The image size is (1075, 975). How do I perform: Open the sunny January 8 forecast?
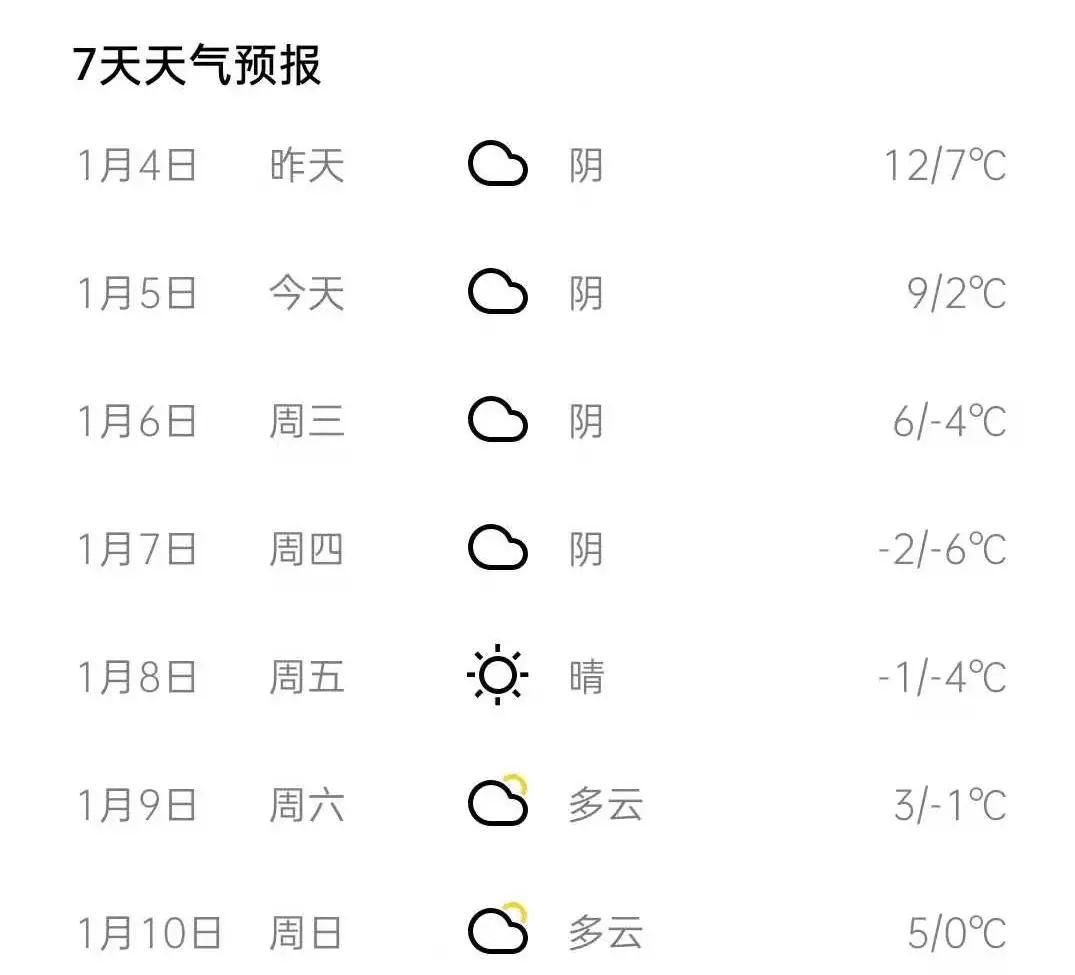[540, 677]
